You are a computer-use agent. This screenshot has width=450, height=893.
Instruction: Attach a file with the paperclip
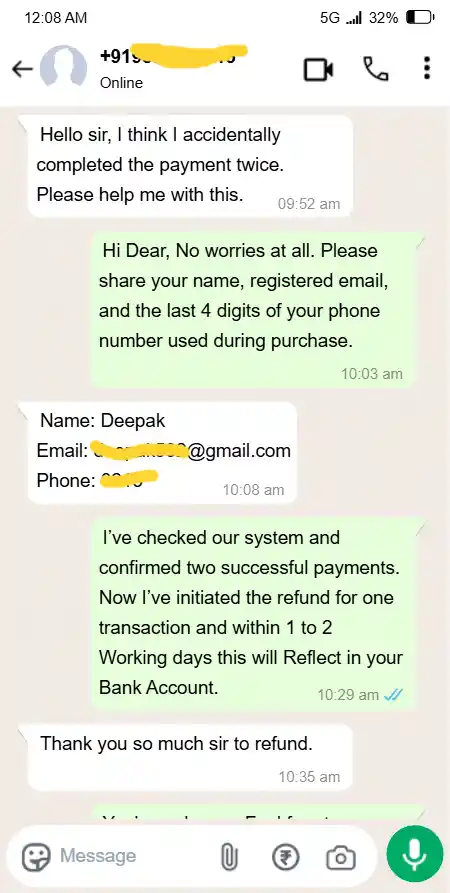(x=228, y=856)
